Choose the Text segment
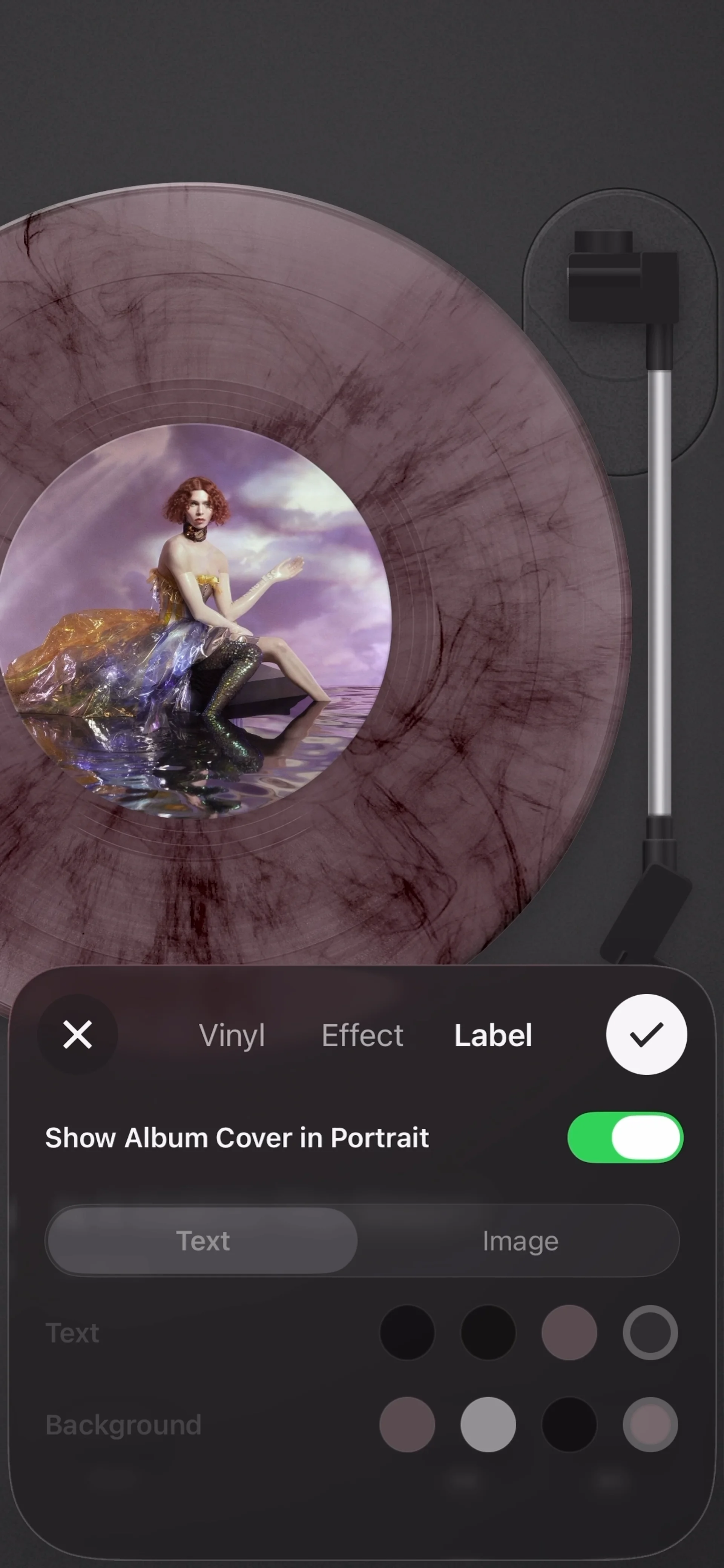Screen dimensions: 724x1568 coord(203,1240)
